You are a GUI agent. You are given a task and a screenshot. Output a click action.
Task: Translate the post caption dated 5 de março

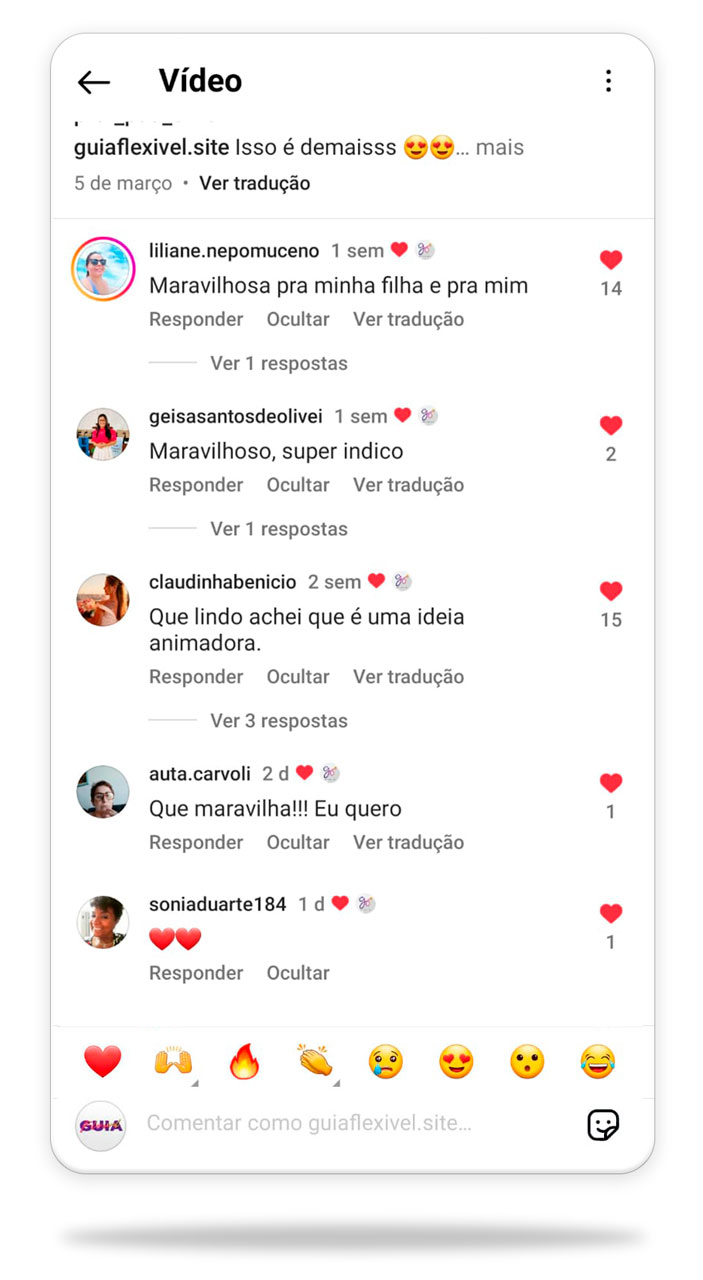point(254,183)
